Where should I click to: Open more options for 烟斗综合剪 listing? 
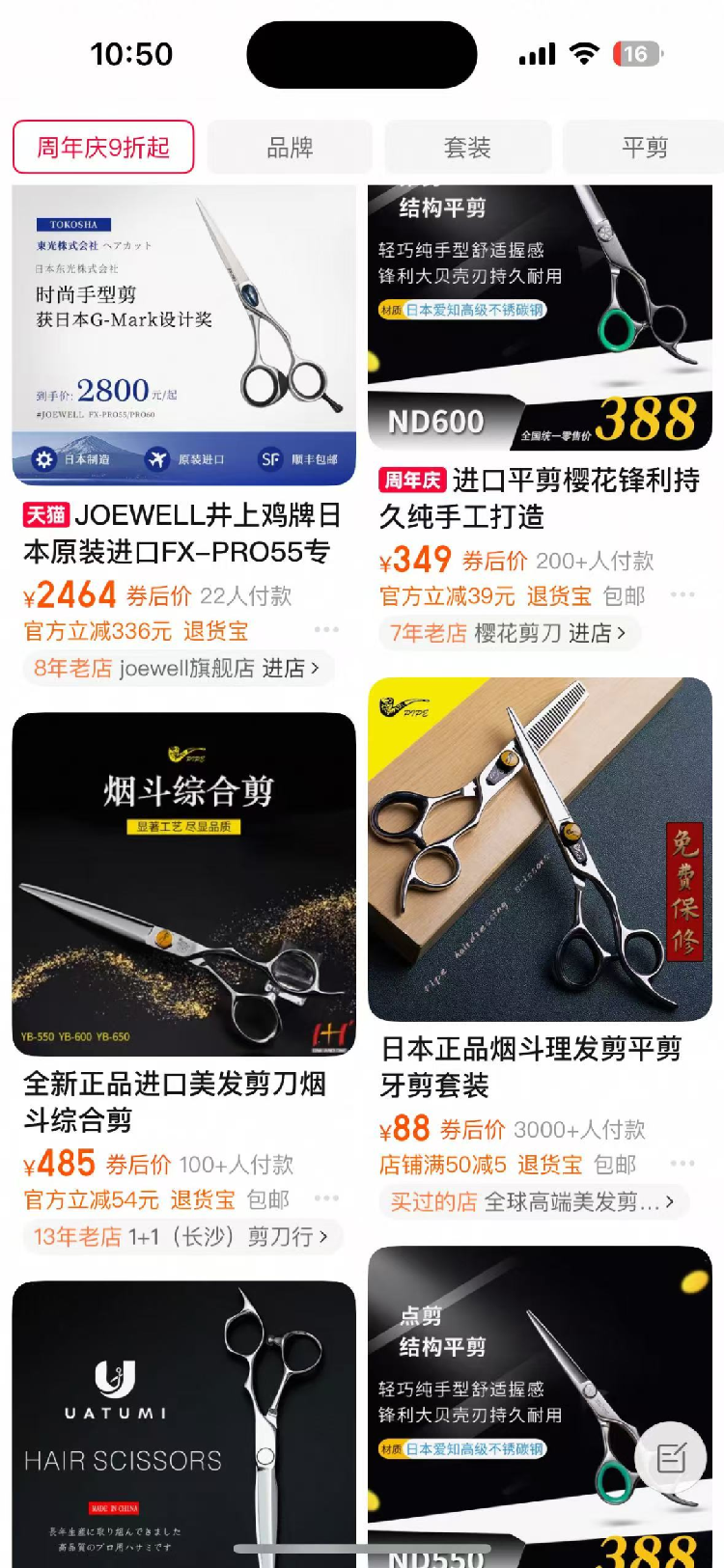tap(326, 1198)
